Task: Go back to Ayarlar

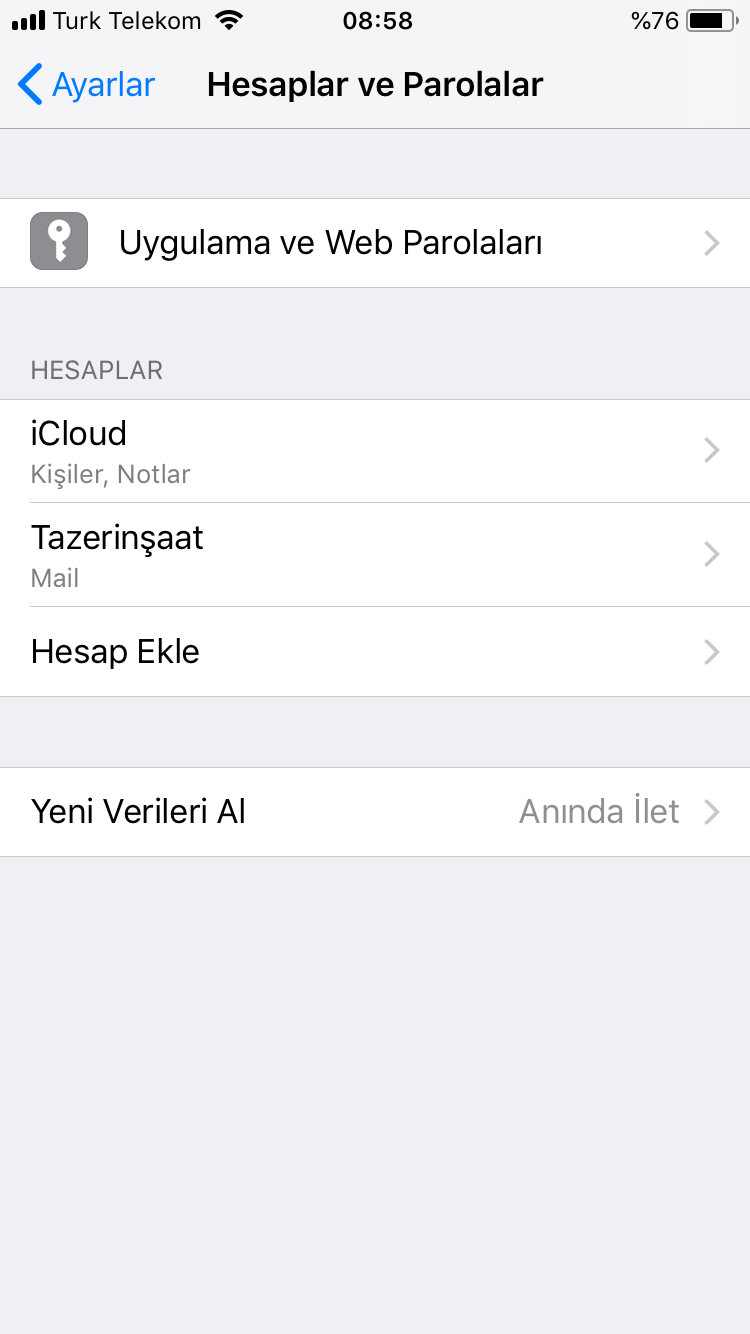Action: tap(86, 85)
